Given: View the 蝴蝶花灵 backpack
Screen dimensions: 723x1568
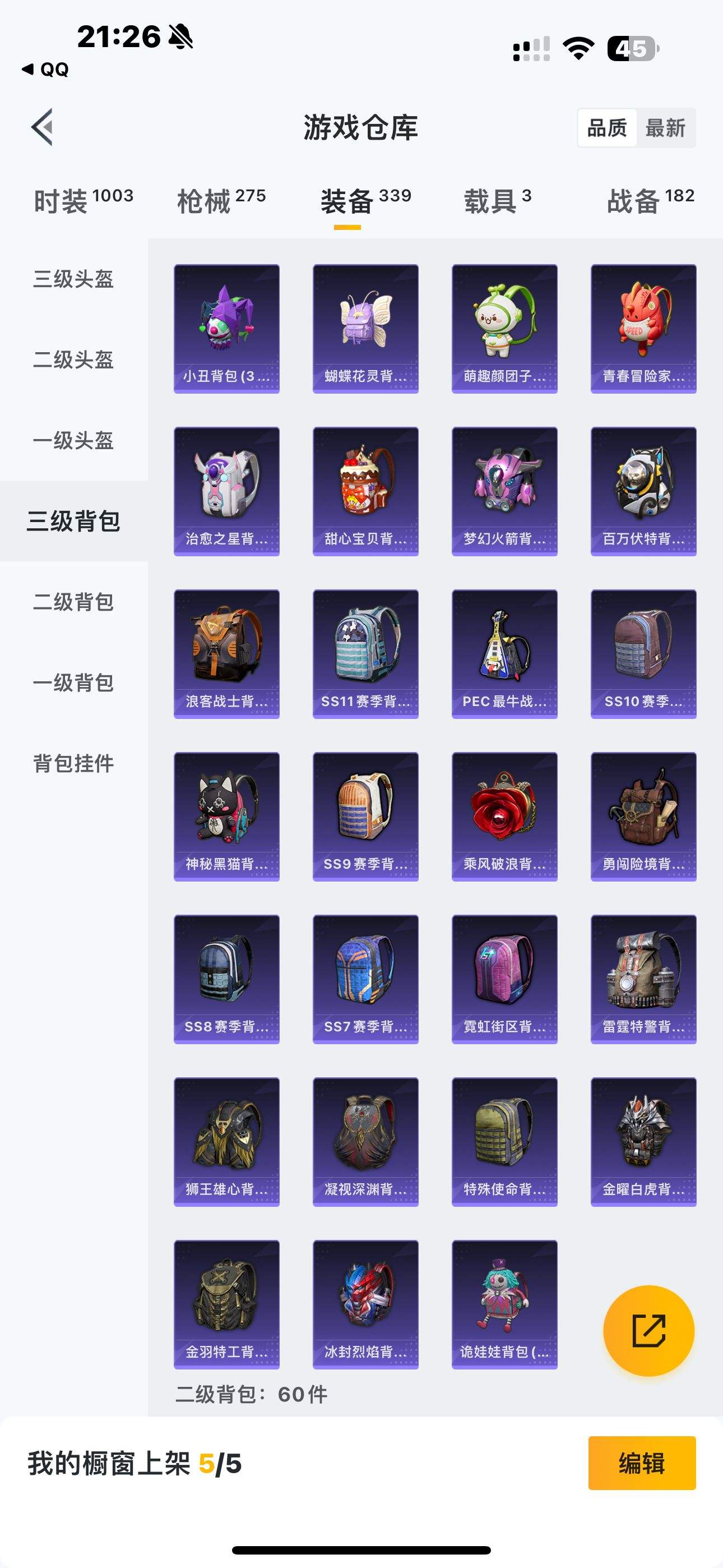Looking at the screenshot, I should (366, 329).
